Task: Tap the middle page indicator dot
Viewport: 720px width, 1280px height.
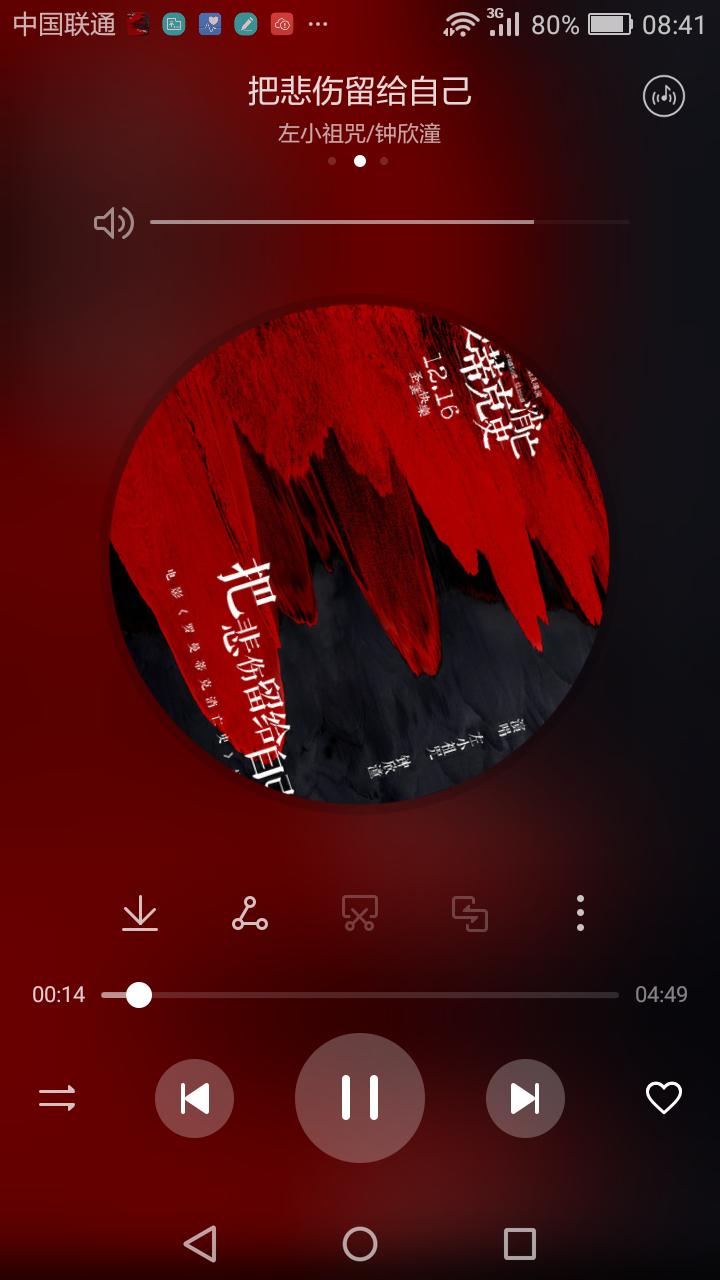Action: point(360,160)
